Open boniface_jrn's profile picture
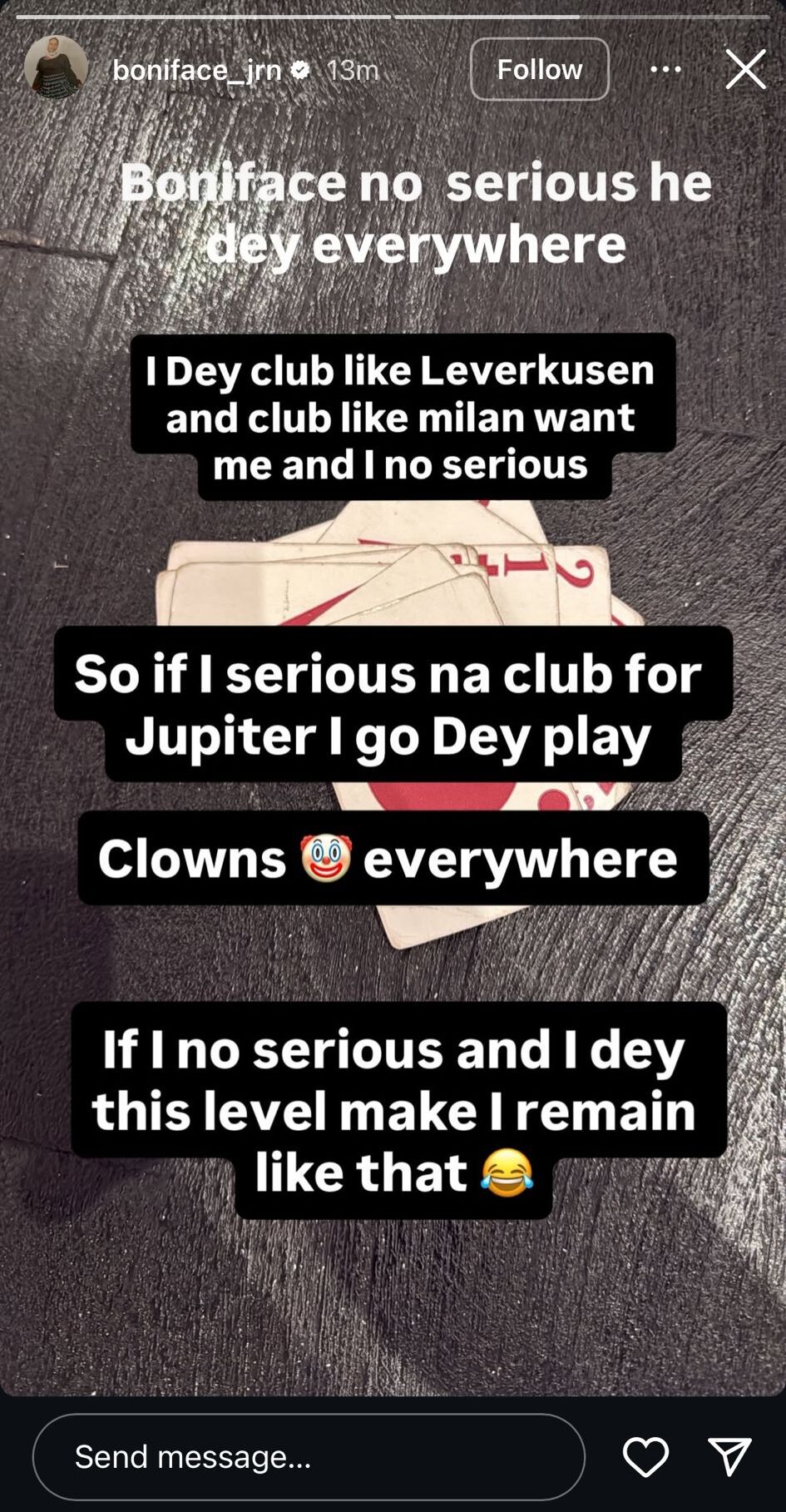The image size is (786, 1512). 56,68
